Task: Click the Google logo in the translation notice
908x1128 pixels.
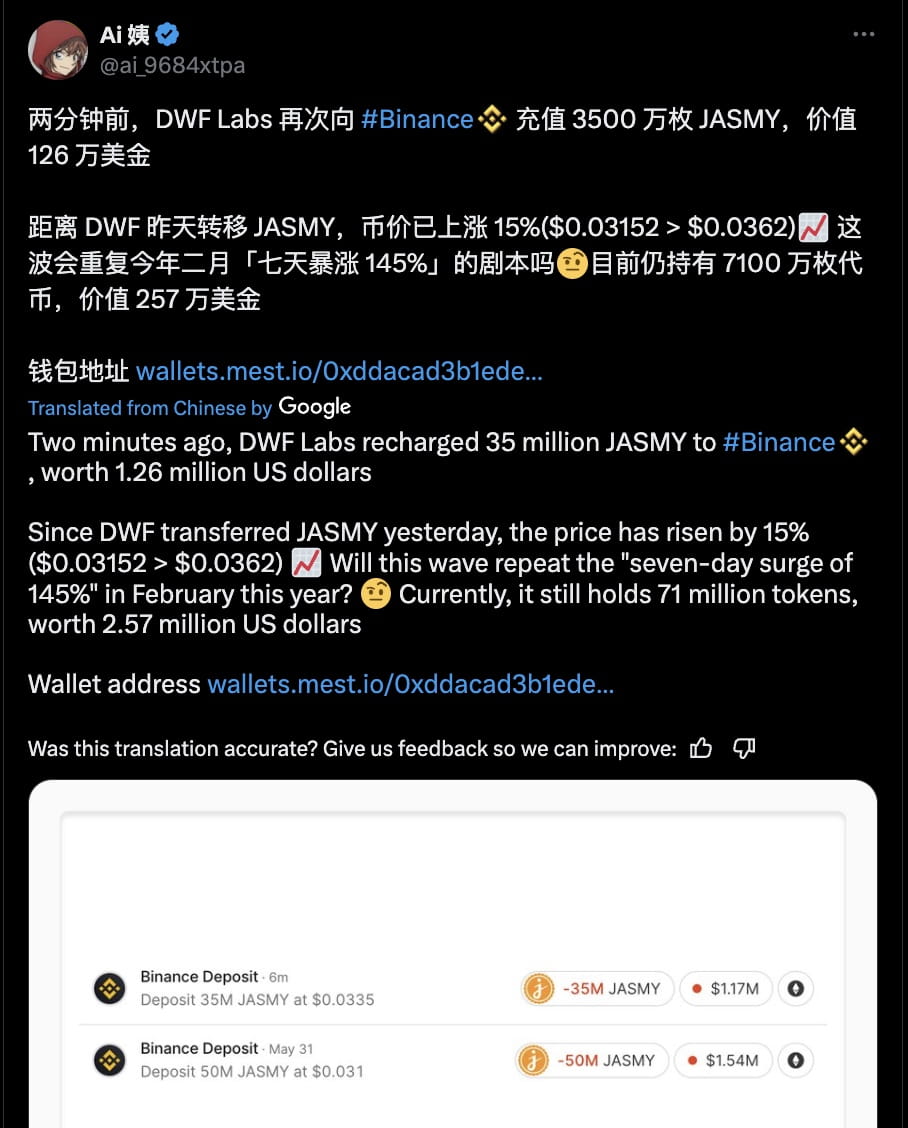Action: [315, 407]
